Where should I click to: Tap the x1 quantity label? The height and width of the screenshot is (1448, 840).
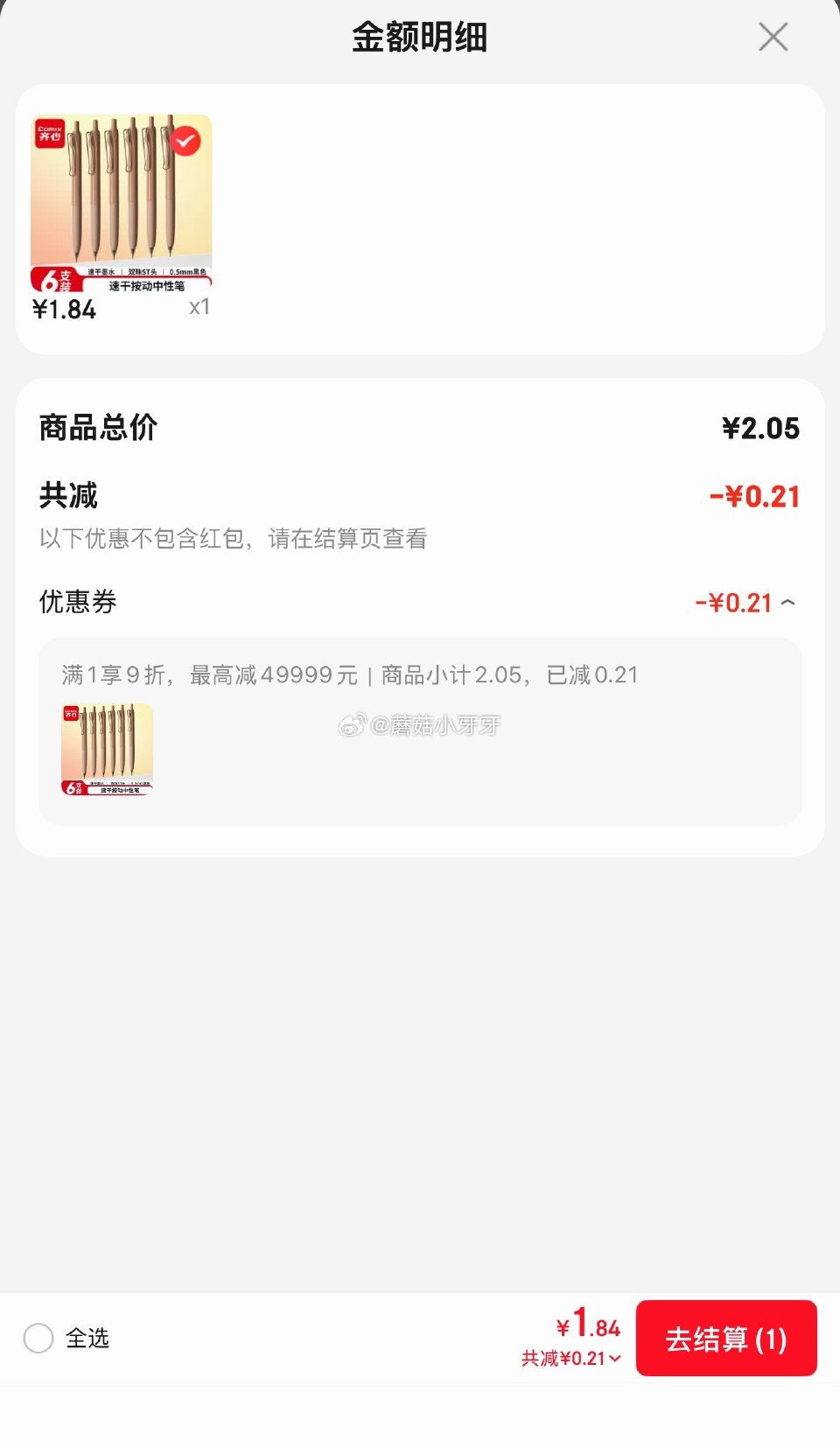pyautogui.click(x=200, y=309)
